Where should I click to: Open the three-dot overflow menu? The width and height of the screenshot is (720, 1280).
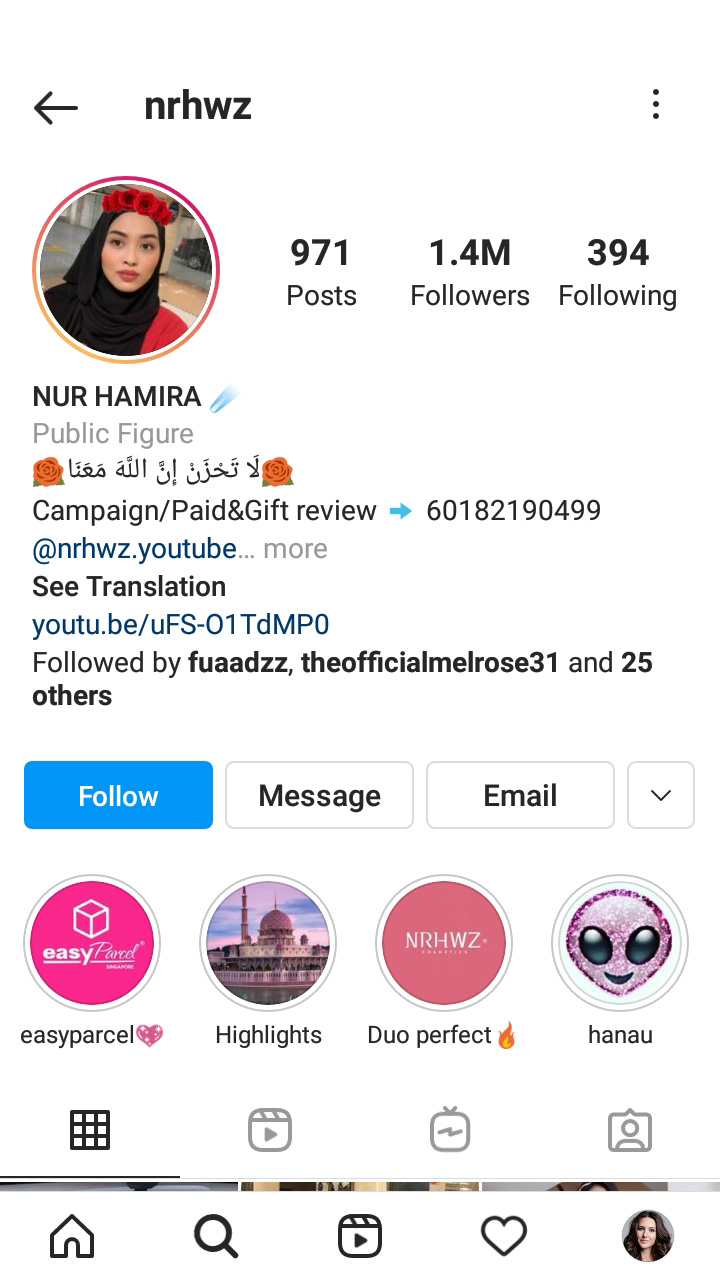(x=656, y=104)
